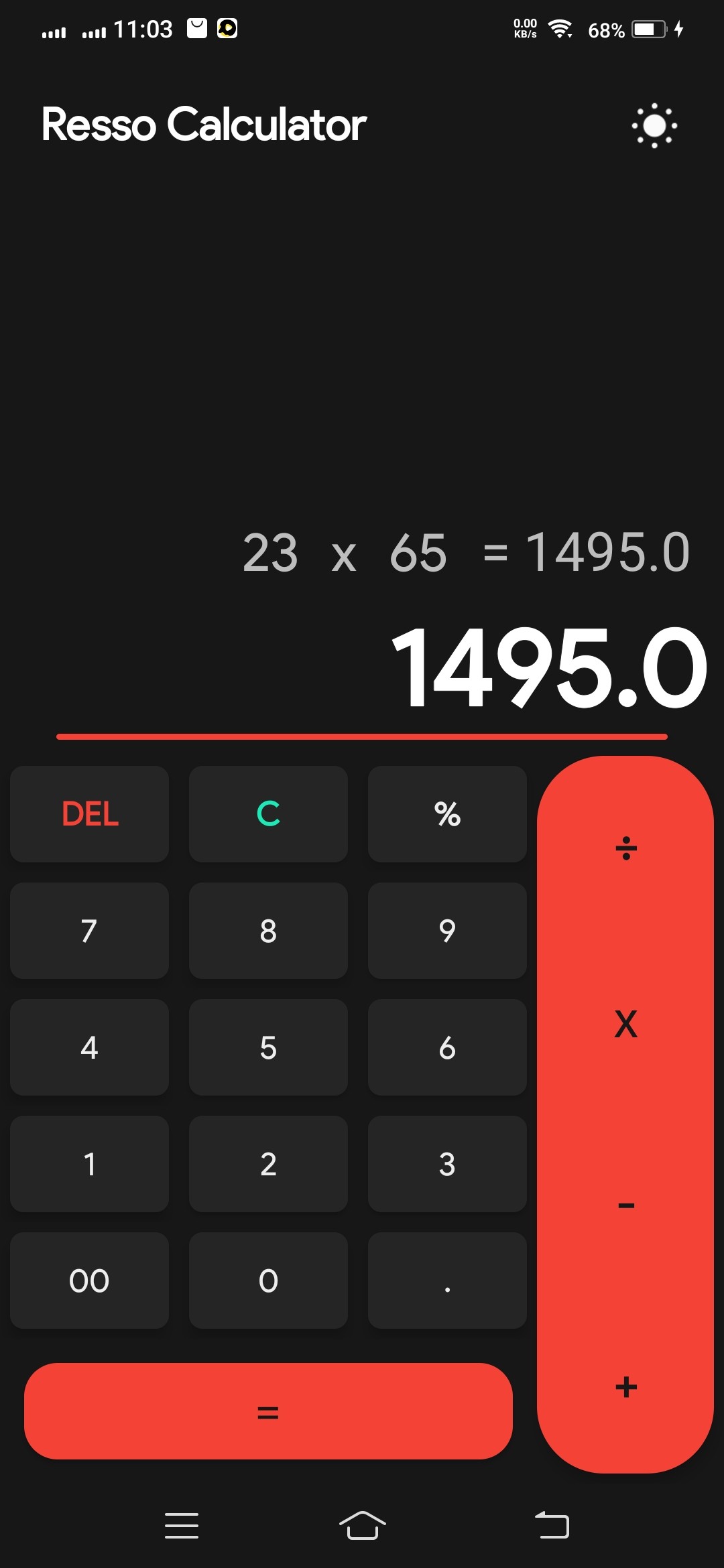Calculate the result with equals
Image resolution: width=724 pixels, height=1568 pixels.
268,1411
